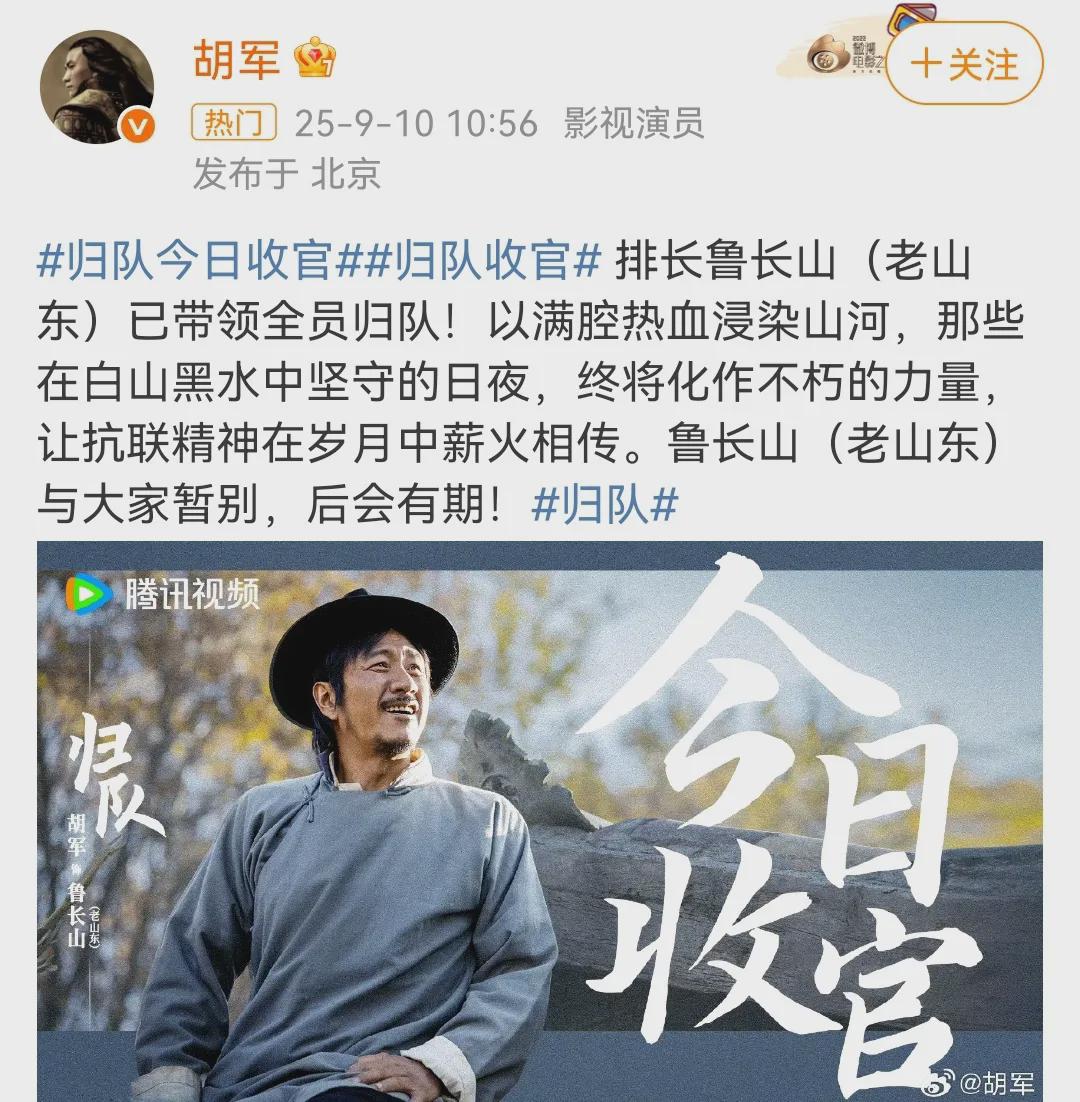The width and height of the screenshot is (1080, 1102).
Task: Open 胡军's profile avatar
Action: [96, 87]
